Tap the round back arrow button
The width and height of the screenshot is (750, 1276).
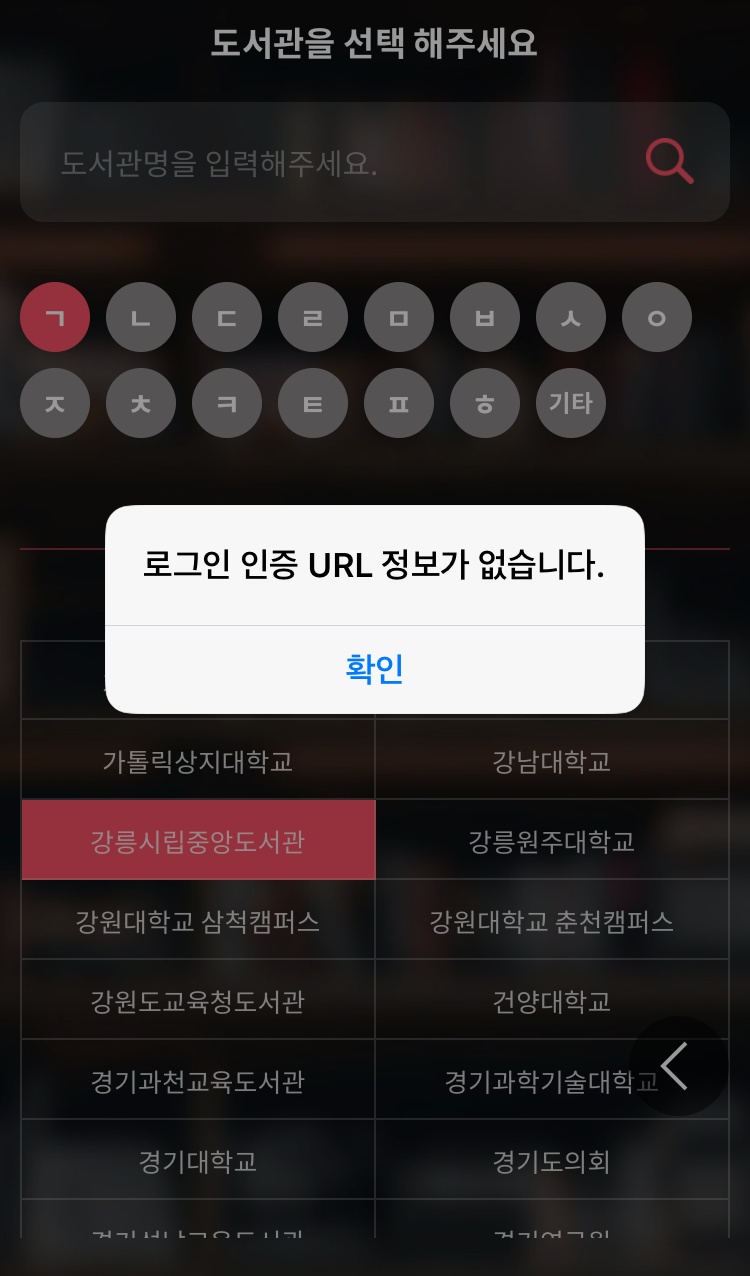click(679, 1066)
